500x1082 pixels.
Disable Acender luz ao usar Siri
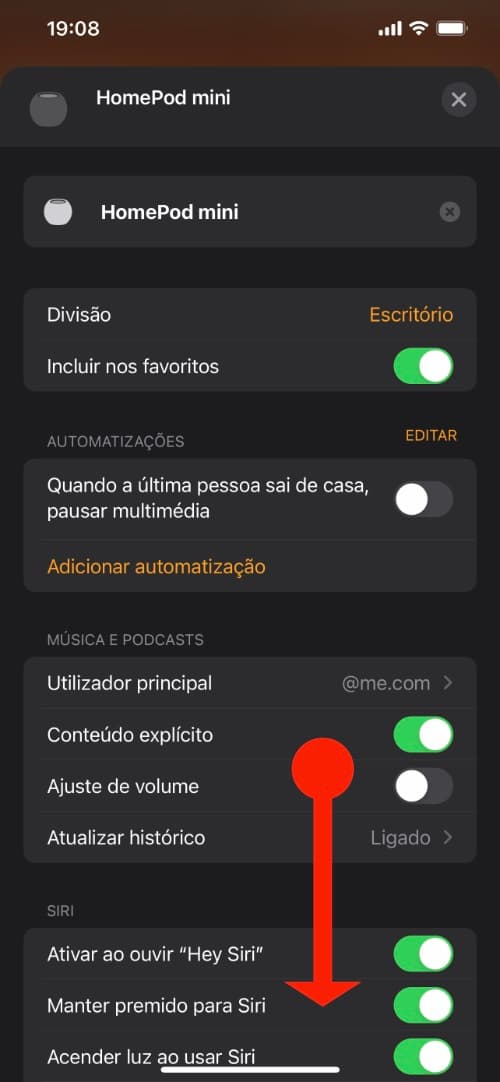click(x=423, y=1056)
